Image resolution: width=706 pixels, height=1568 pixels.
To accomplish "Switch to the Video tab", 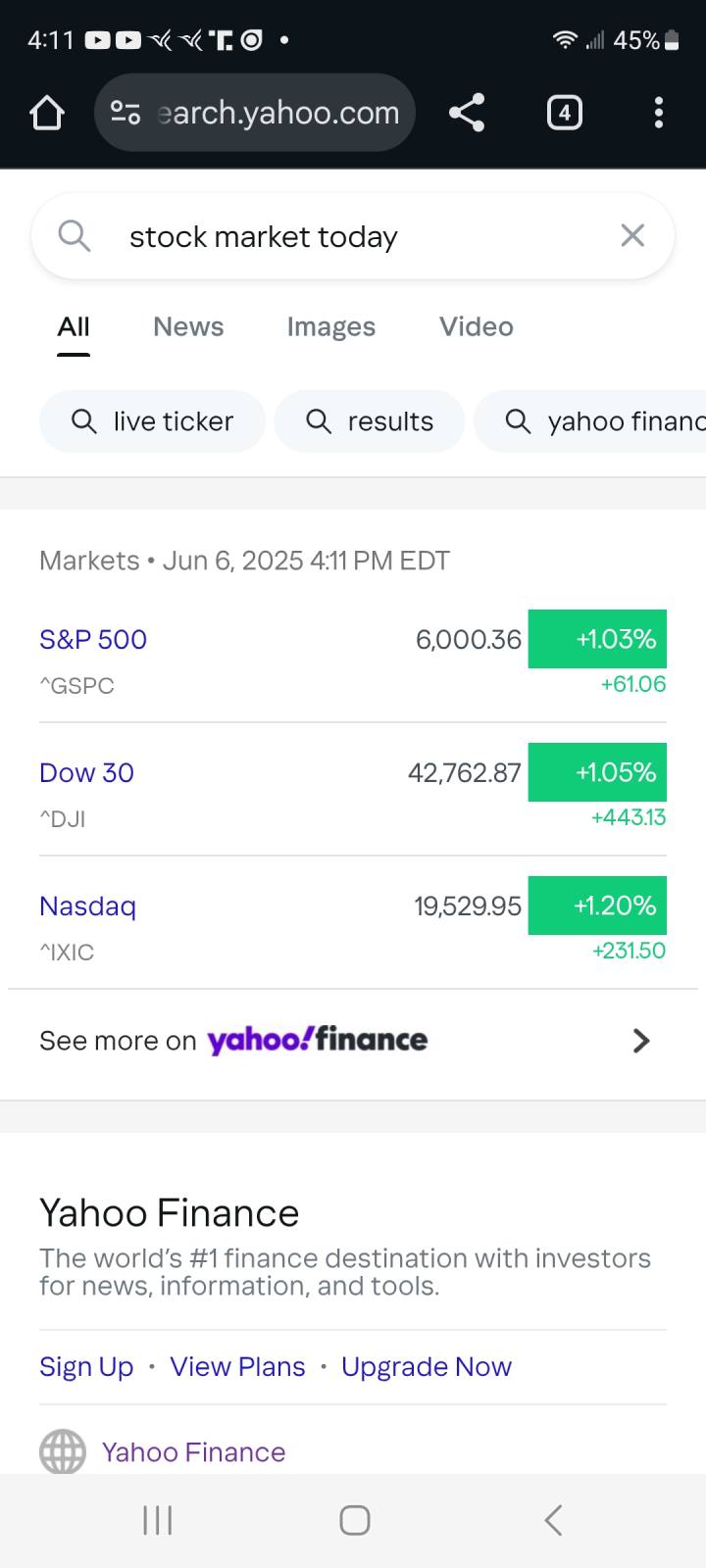I will click(x=476, y=326).
